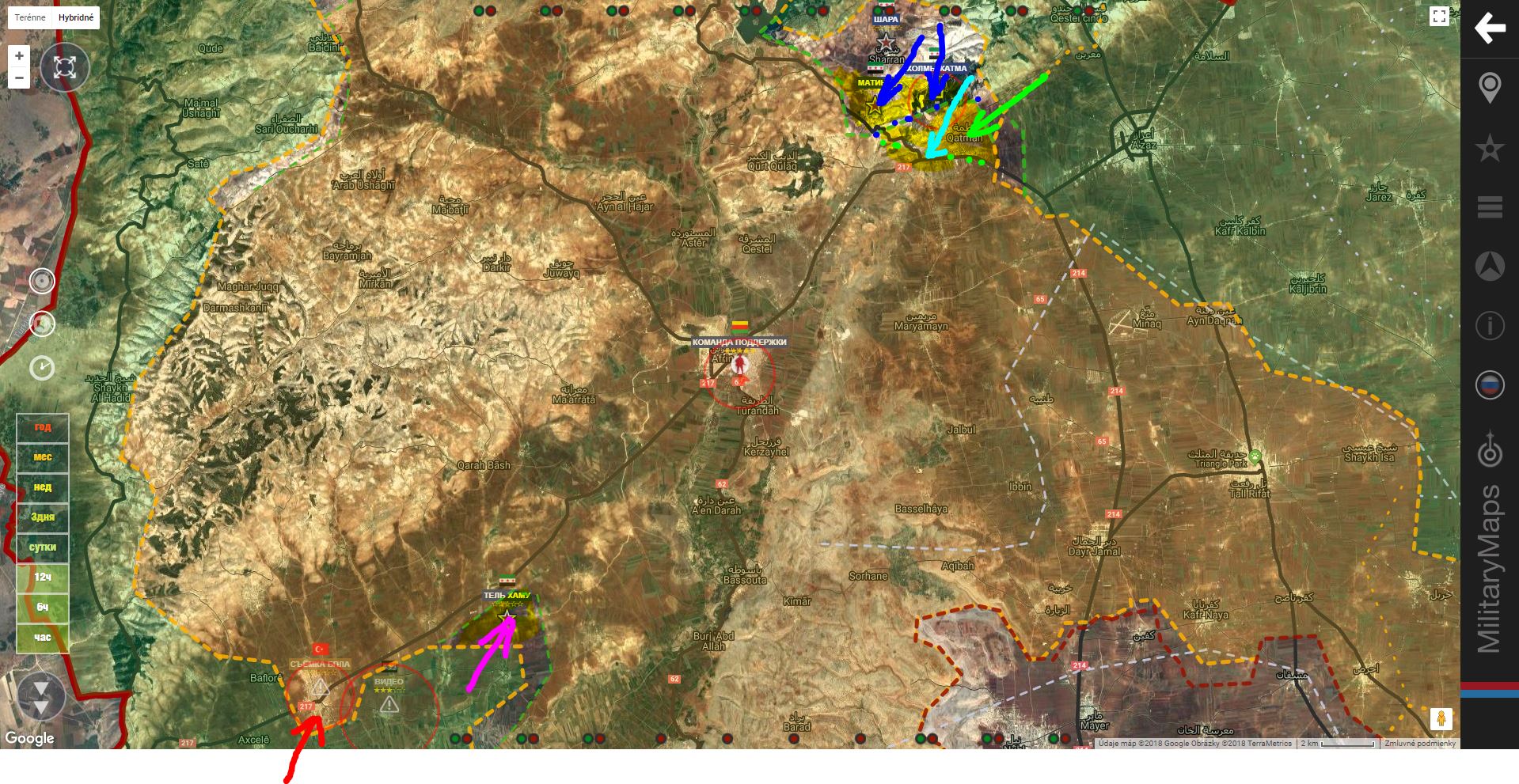1519x784 pixels.
Task: Open the location pin panel
Action: 1490,89
